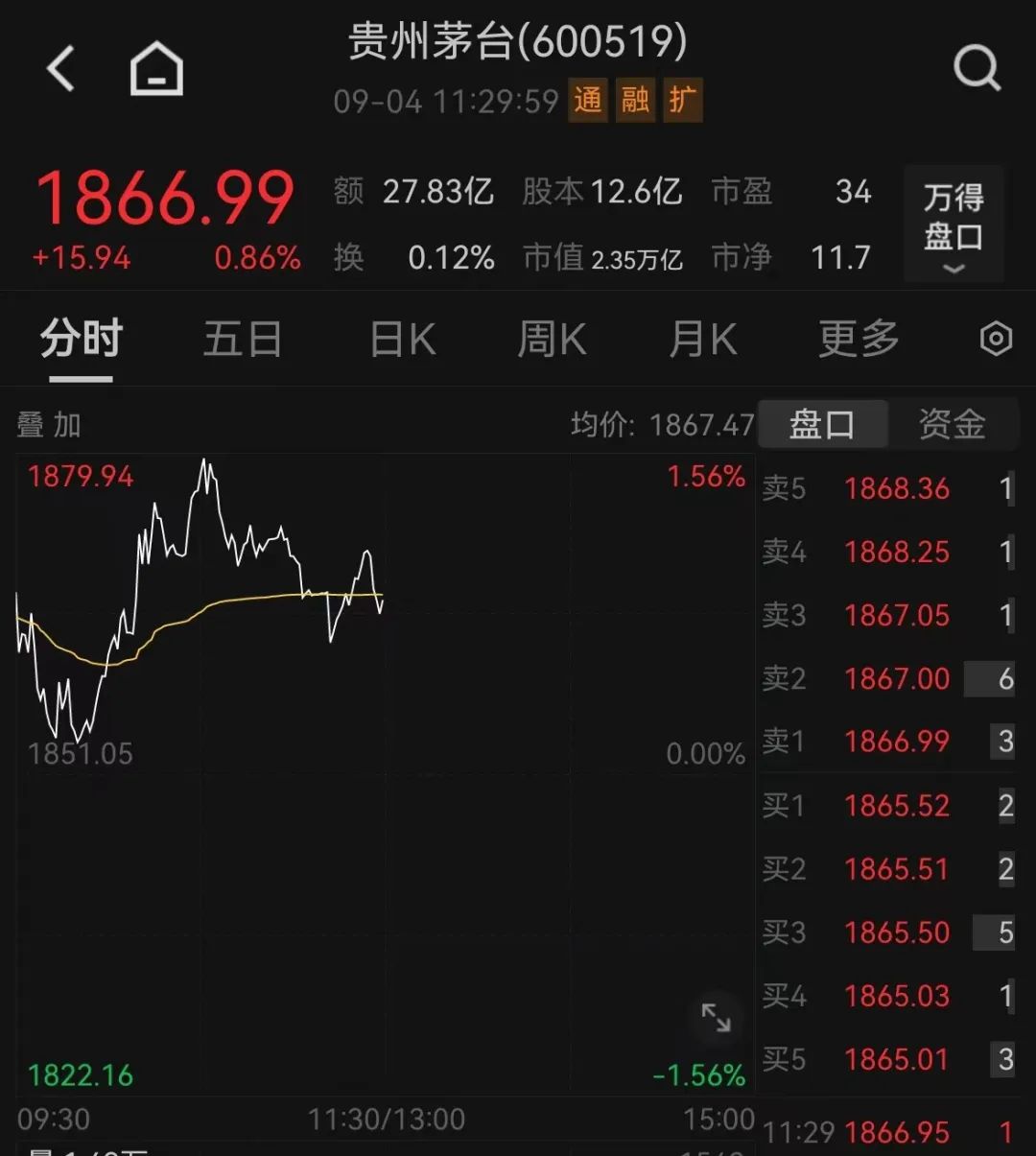Open the 更多 chart period dropdown
This screenshot has height=1156, width=1036.
click(x=858, y=340)
